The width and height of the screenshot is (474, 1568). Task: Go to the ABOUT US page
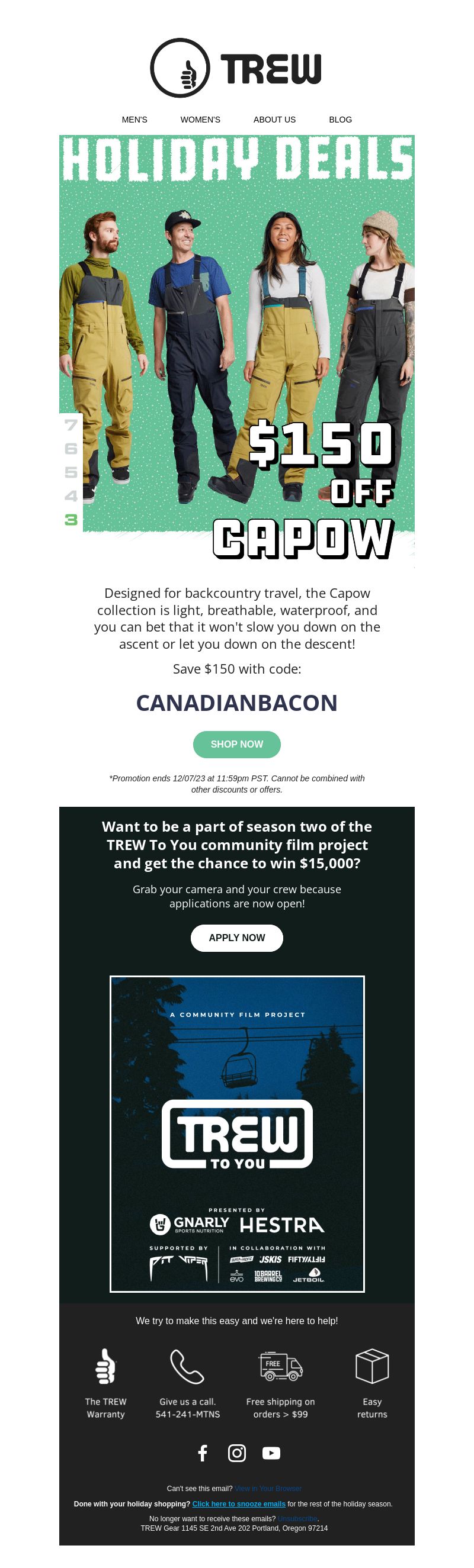(274, 120)
